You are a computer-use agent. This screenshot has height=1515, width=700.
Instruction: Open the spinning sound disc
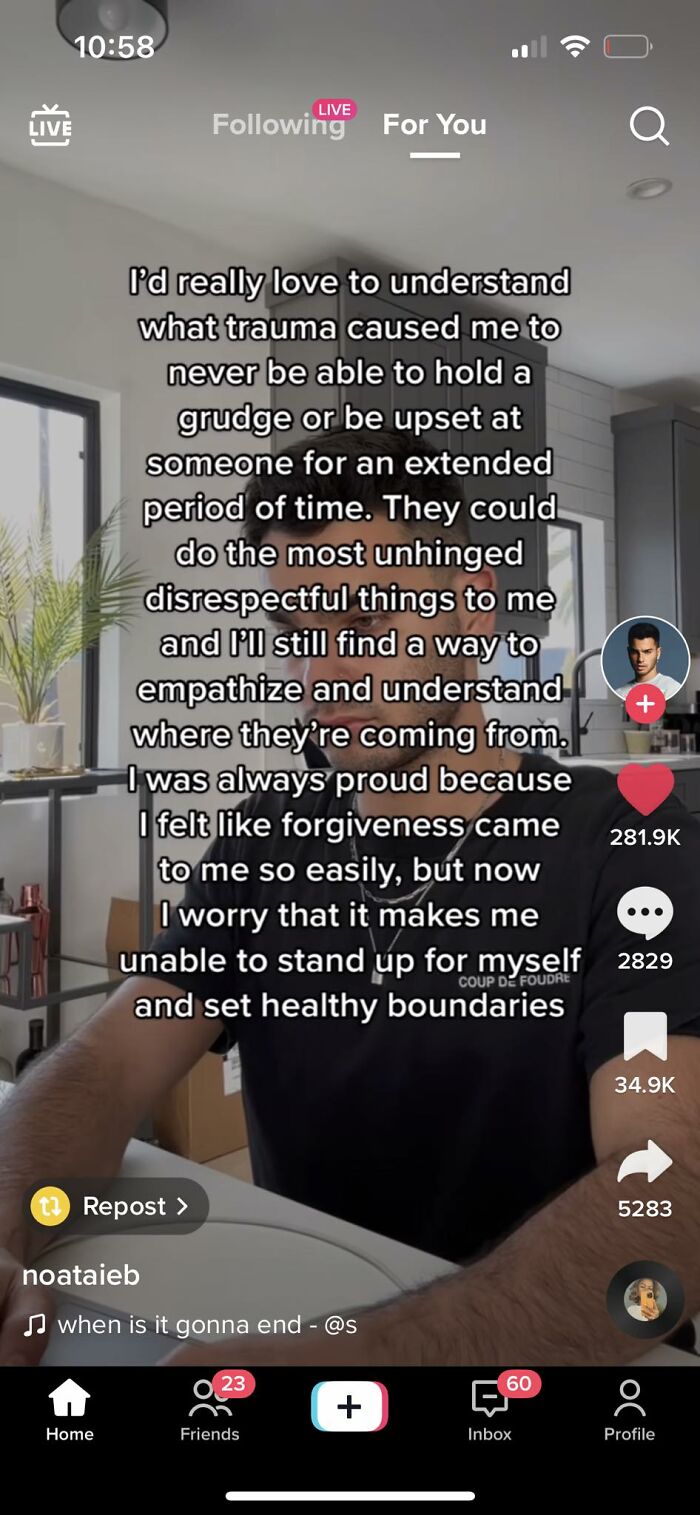(645, 1300)
